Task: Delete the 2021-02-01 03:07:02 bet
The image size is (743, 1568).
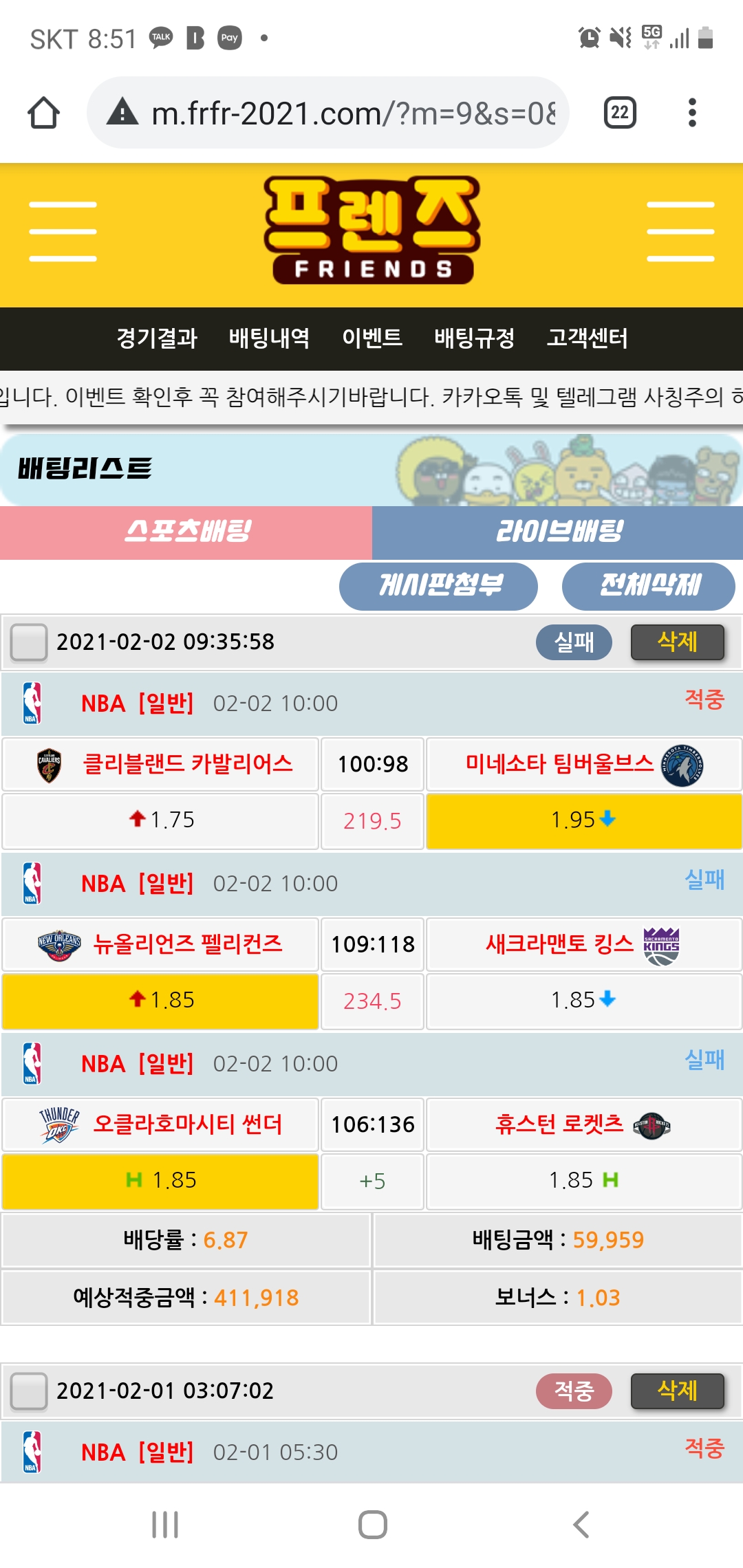Action: [x=677, y=1391]
